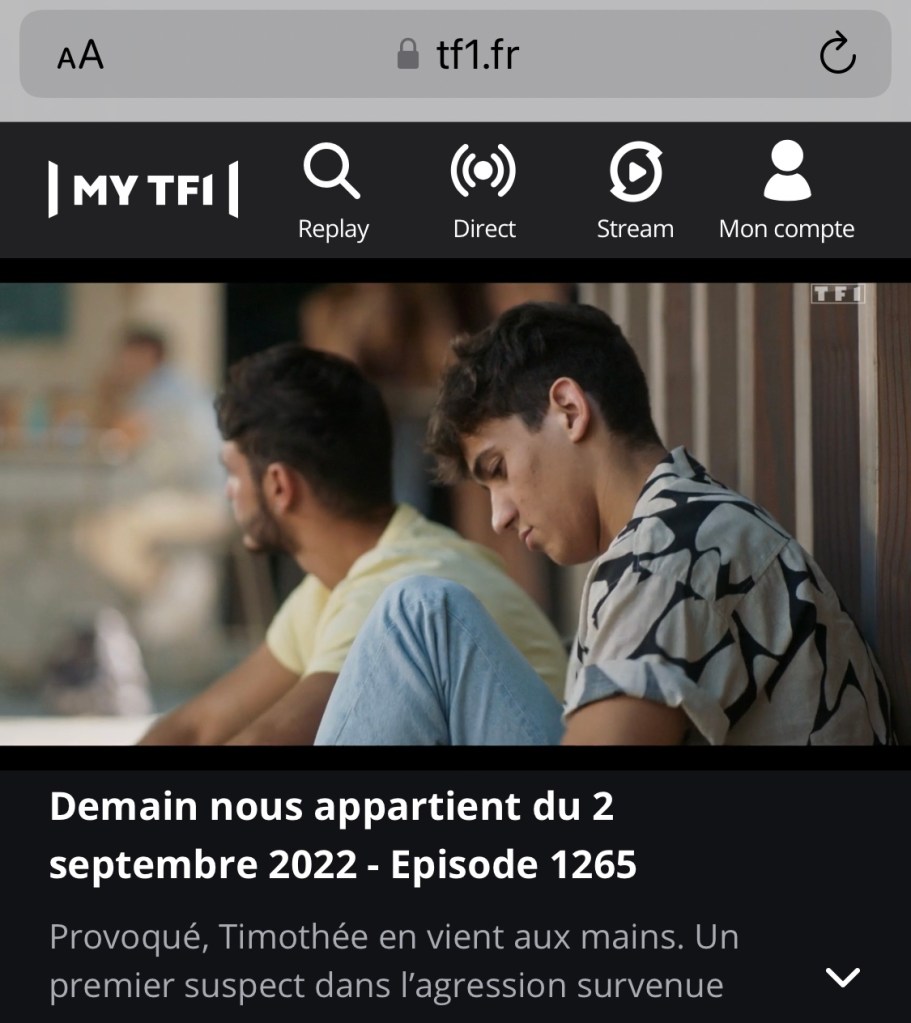Image resolution: width=911 pixels, height=1023 pixels.
Task: Expand the episode description chevron
Action: pyautogui.click(x=842, y=977)
